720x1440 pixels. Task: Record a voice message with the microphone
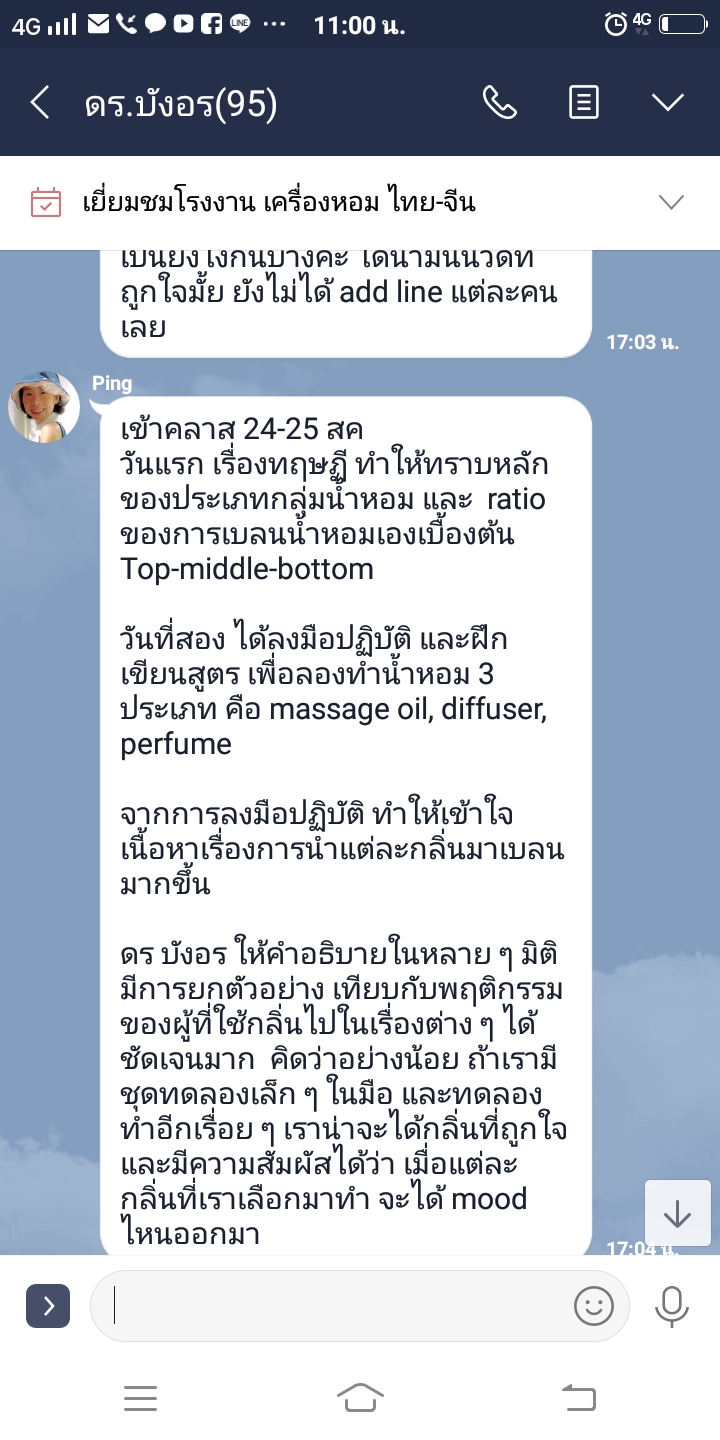pos(671,1305)
